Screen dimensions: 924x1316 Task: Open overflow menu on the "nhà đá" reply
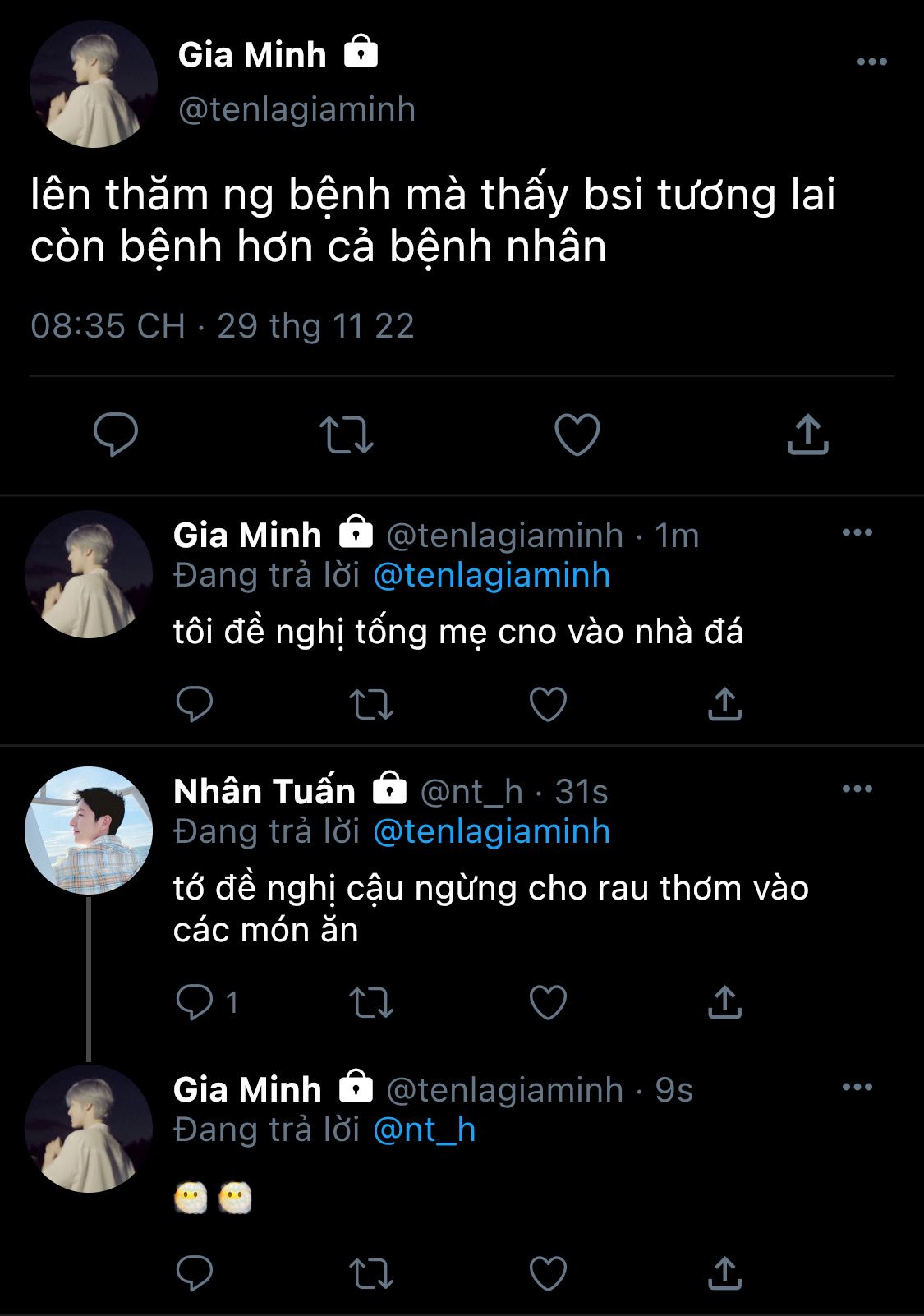tap(857, 533)
